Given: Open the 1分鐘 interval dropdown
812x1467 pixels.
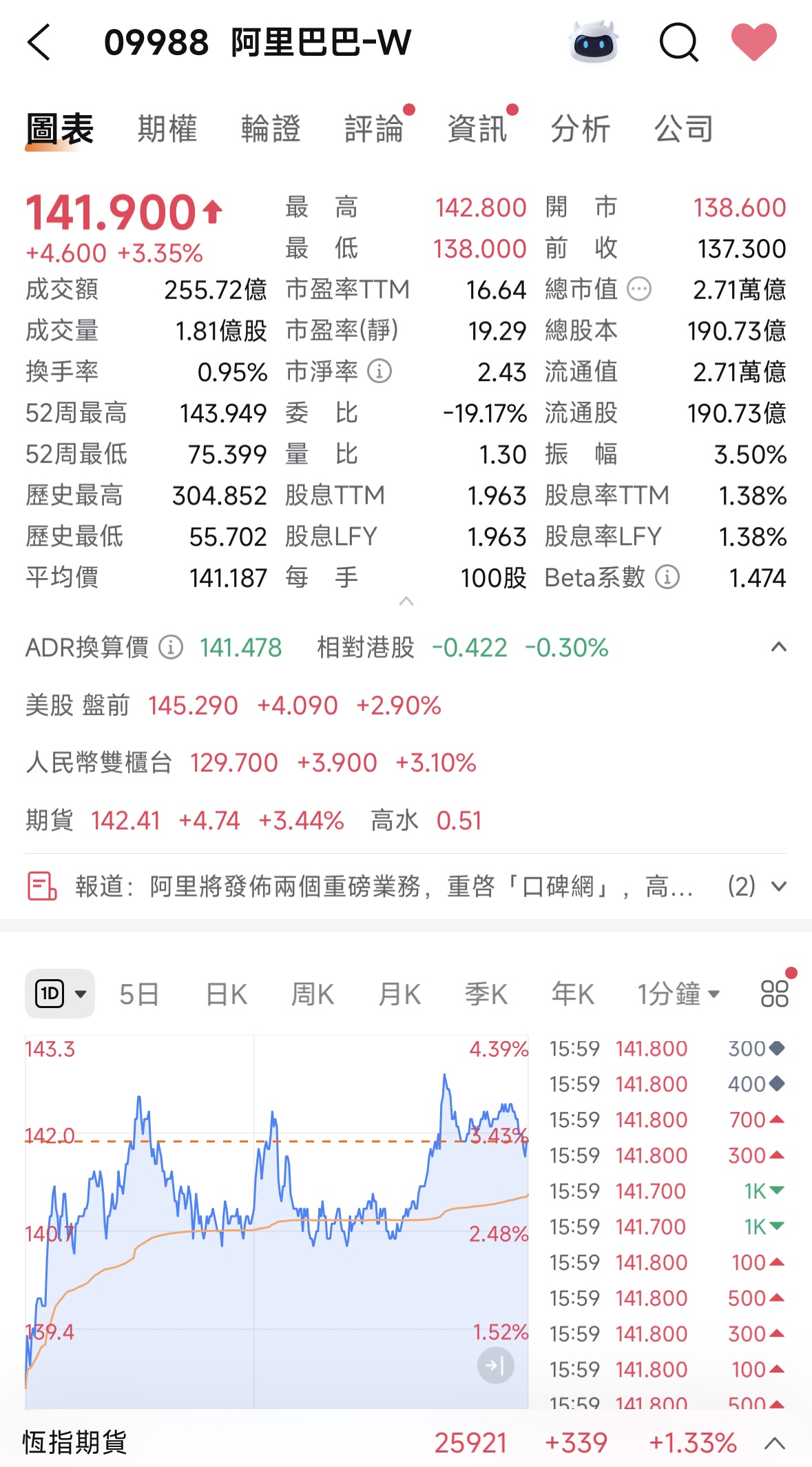Looking at the screenshot, I should click(678, 993).
